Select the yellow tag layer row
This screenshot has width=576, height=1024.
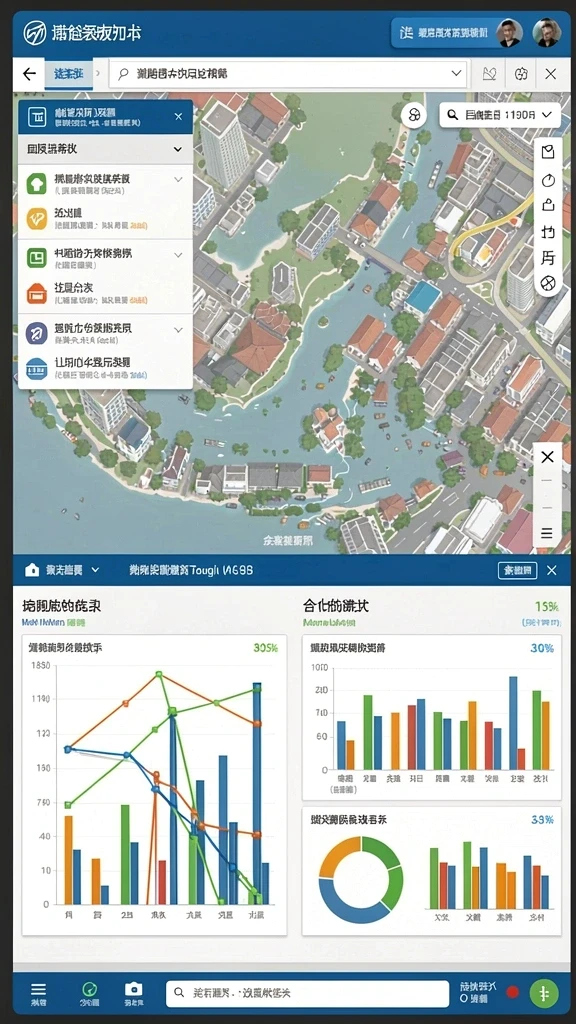point(105,219)
